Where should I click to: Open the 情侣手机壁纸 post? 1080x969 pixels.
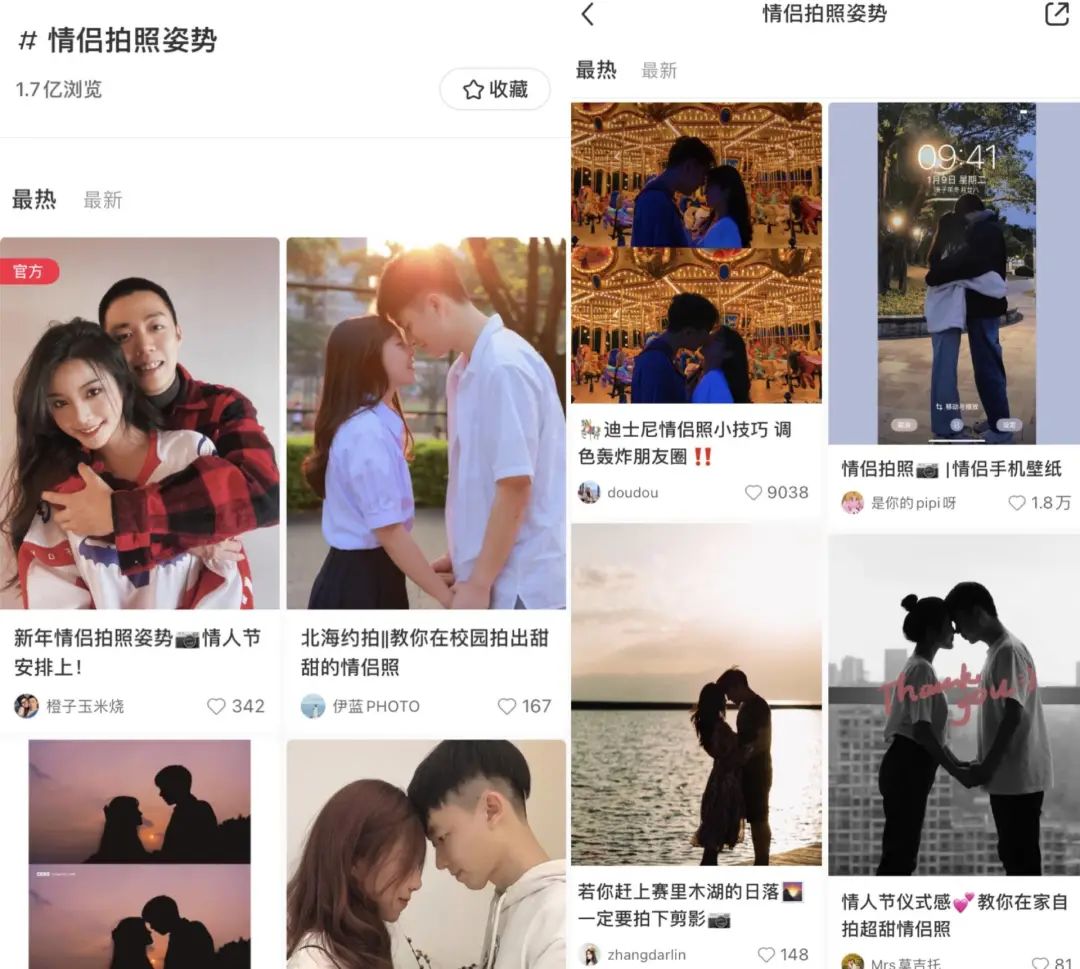(953, 273)
